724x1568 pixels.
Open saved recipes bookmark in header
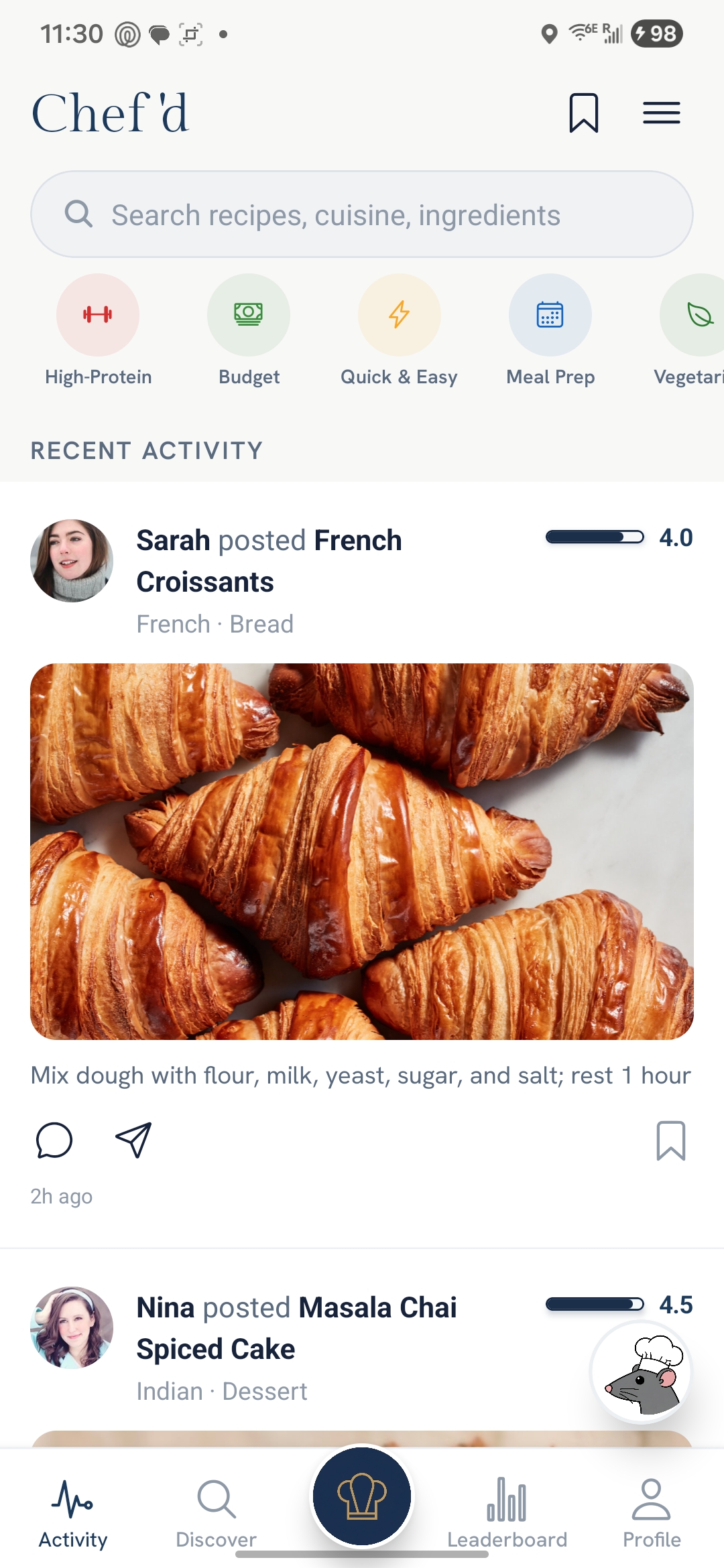click(583, 113)
